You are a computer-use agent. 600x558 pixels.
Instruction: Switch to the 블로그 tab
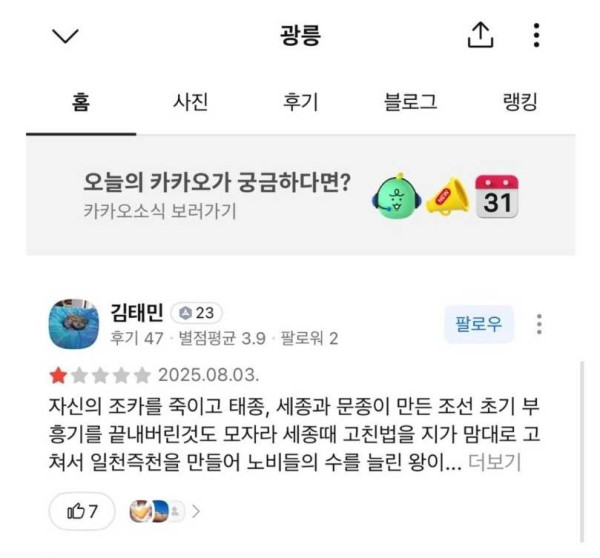(410, 101)
